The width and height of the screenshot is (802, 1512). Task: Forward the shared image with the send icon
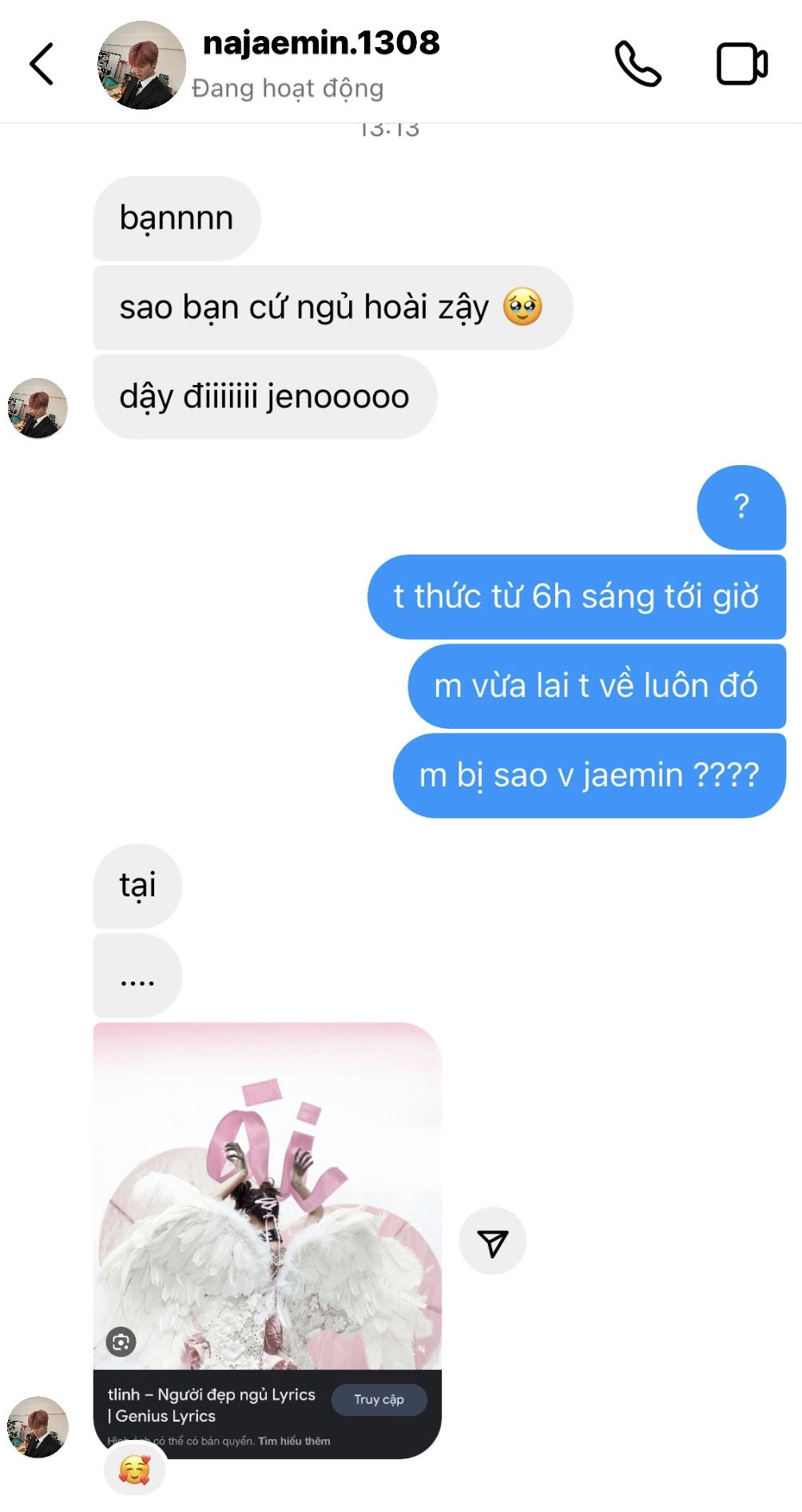click(x=492, y=1242)
